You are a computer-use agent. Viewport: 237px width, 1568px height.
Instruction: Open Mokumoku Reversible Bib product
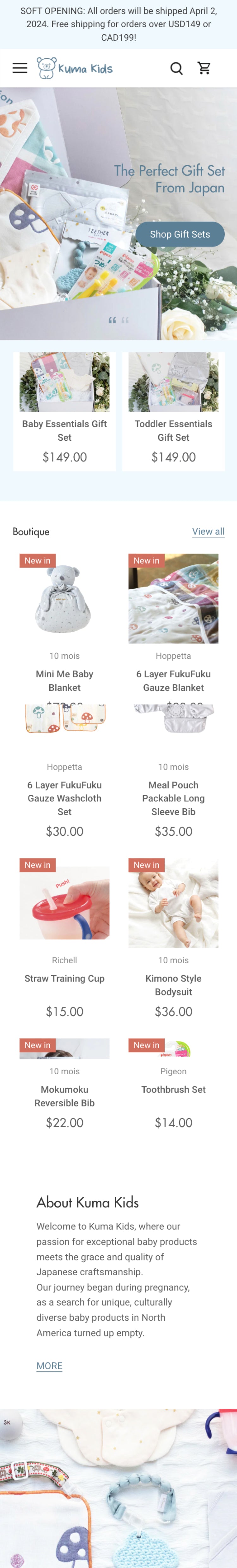(x=64, y=1095)
